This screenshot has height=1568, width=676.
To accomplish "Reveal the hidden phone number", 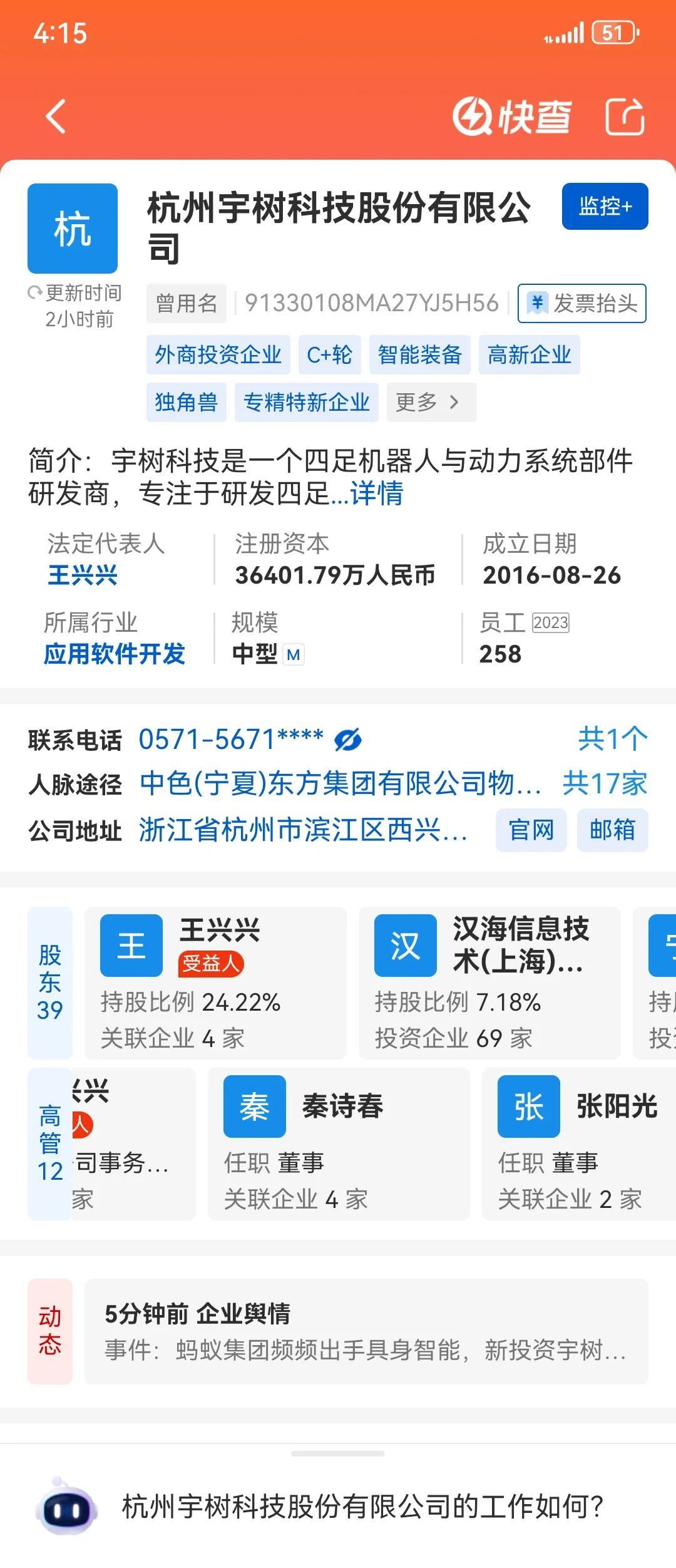I will [348, 740].
